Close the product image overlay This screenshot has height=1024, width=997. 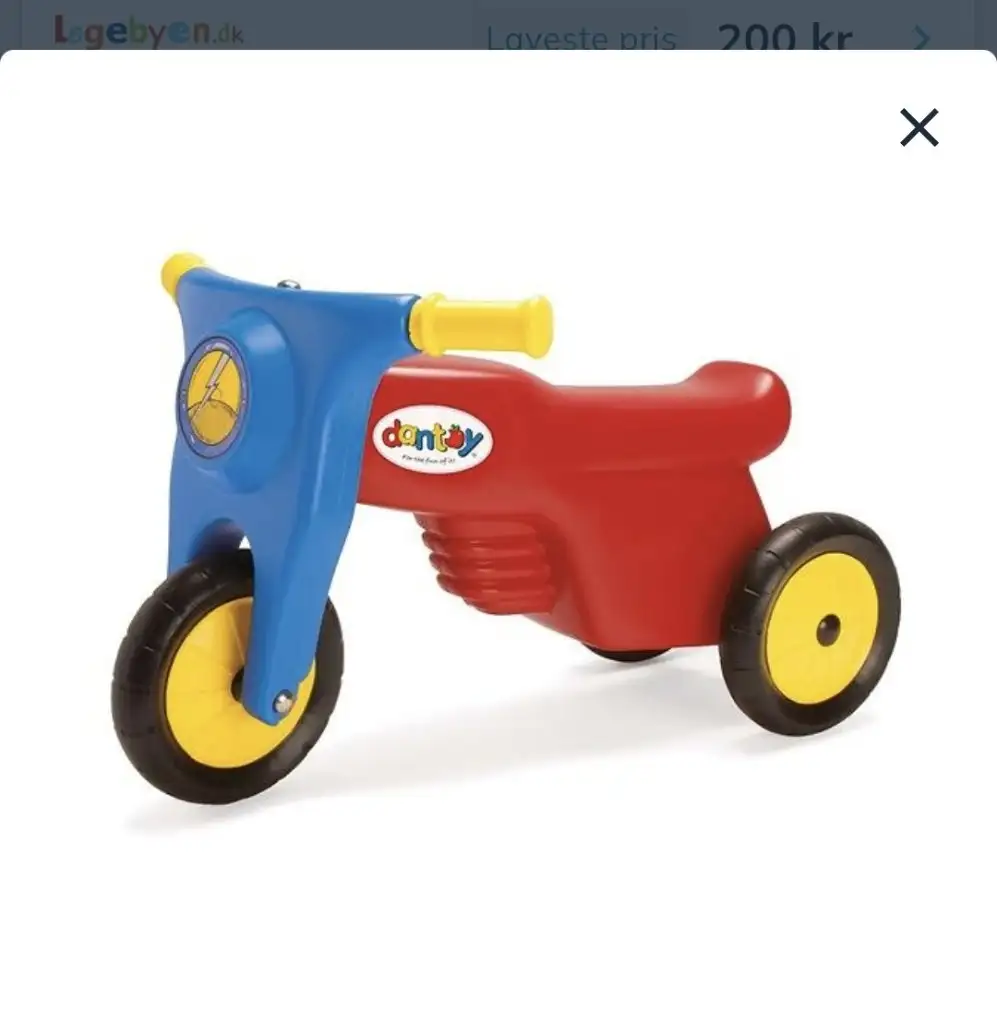(x=918, y=128)
